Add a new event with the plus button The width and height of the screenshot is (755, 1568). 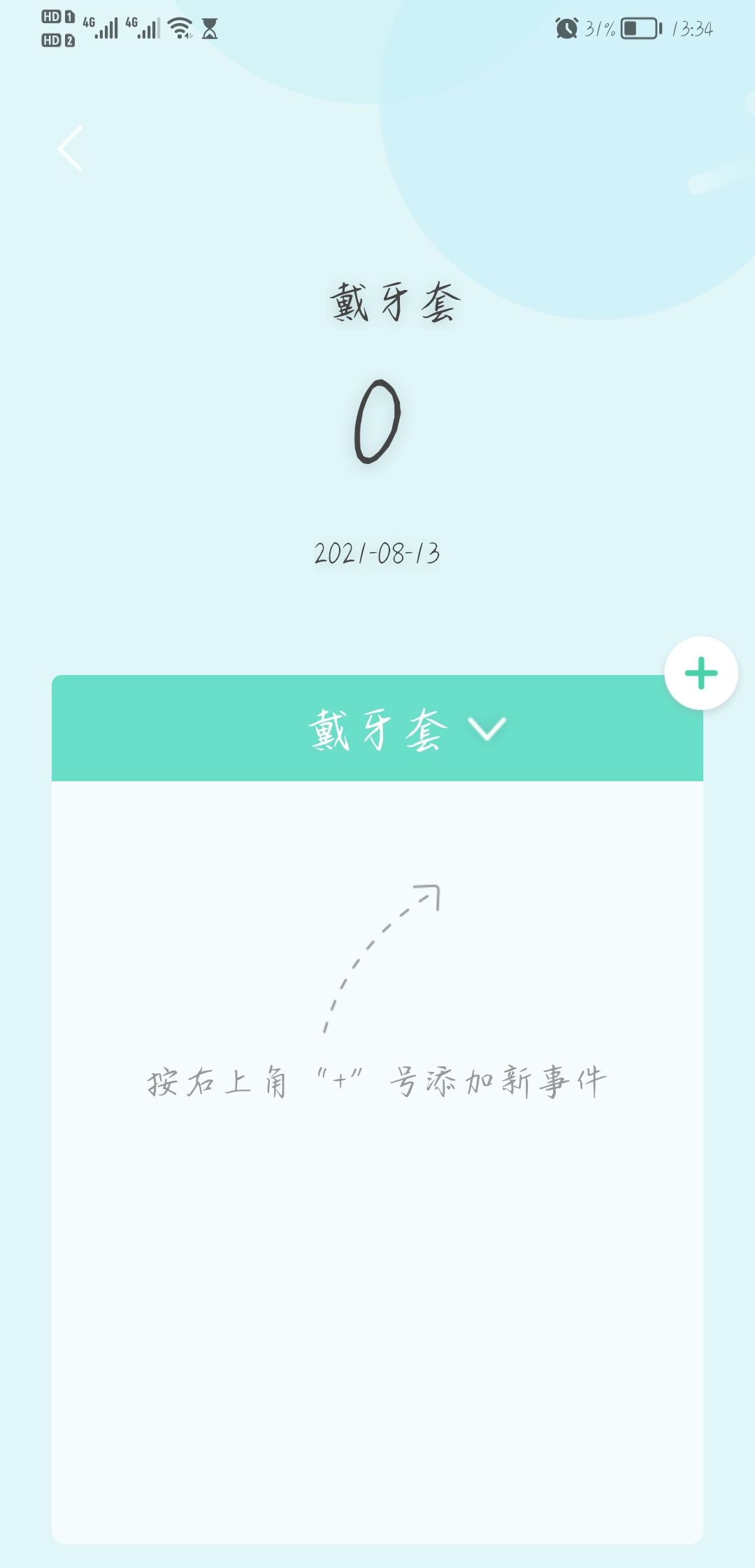pyautogui.click(x=701, y=673)
